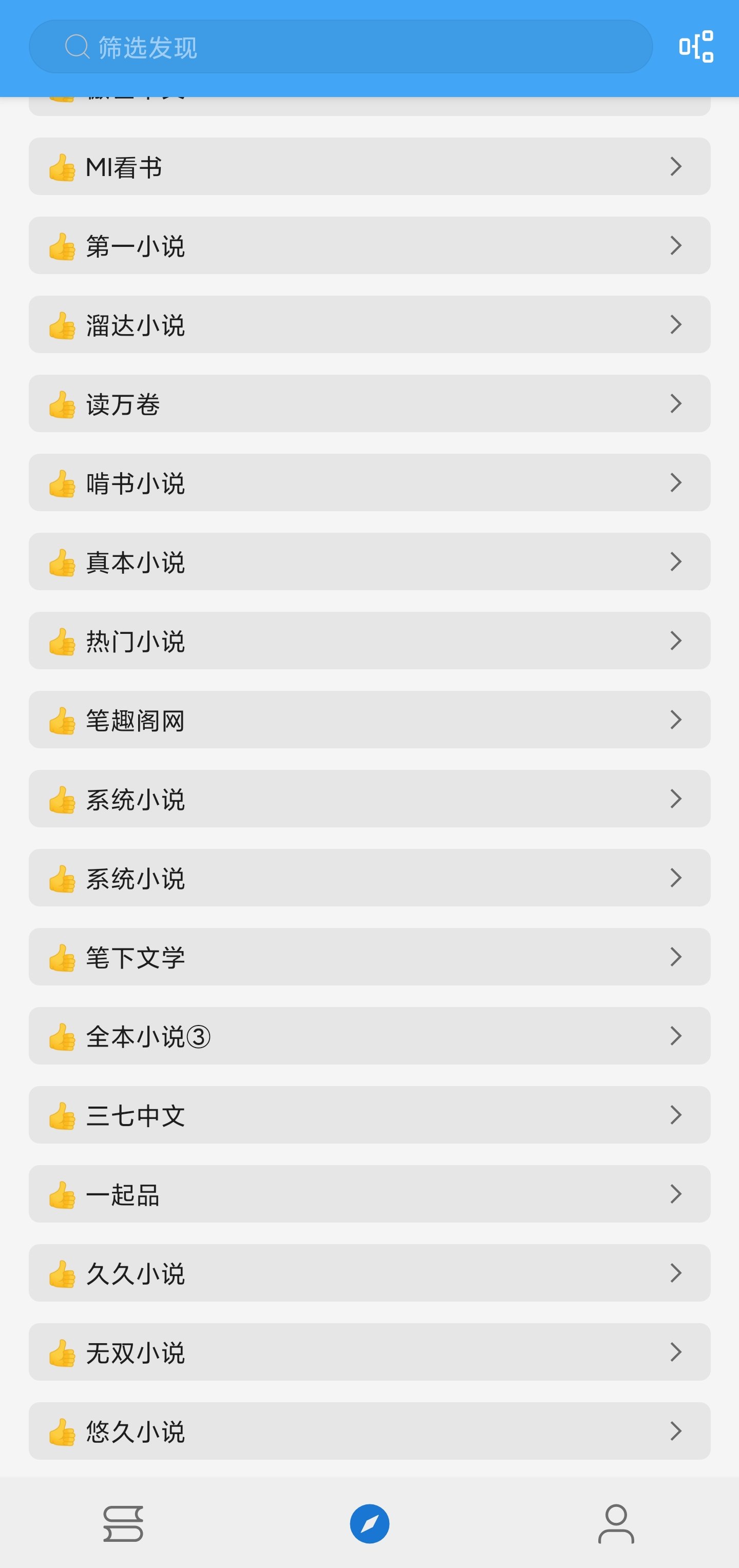Select the 溜达小说 row
The width and height of the screenshot is (739, 1568).
pos(369,324)
